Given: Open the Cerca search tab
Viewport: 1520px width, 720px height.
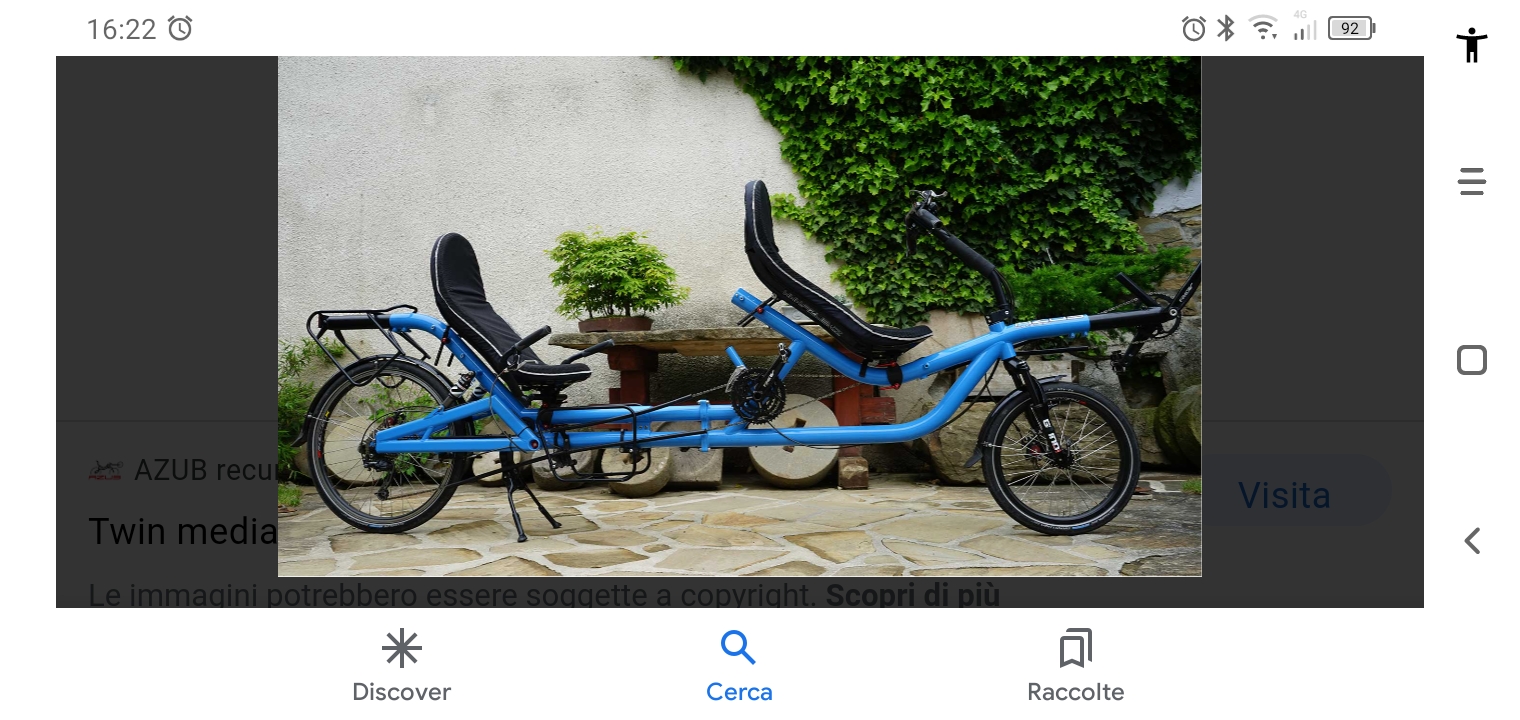Looking at the screenshot, I should pyautogui.click(x=739, y=666).
